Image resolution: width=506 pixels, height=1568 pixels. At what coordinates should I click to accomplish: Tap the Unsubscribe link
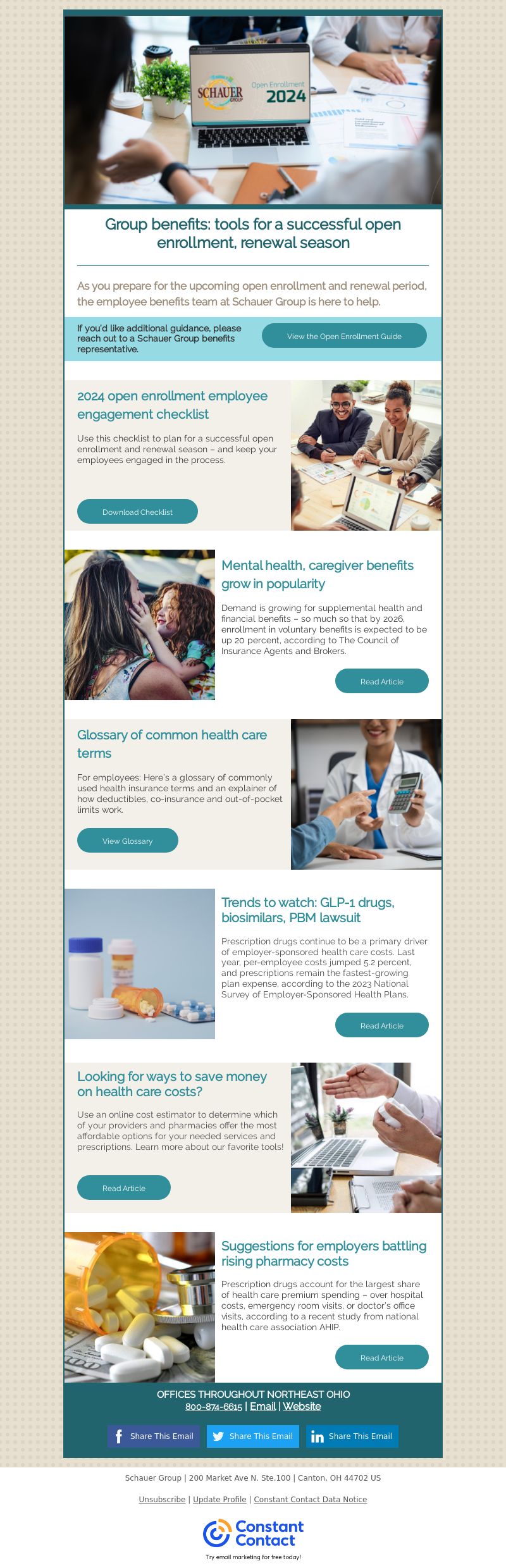pos(162,1500)
